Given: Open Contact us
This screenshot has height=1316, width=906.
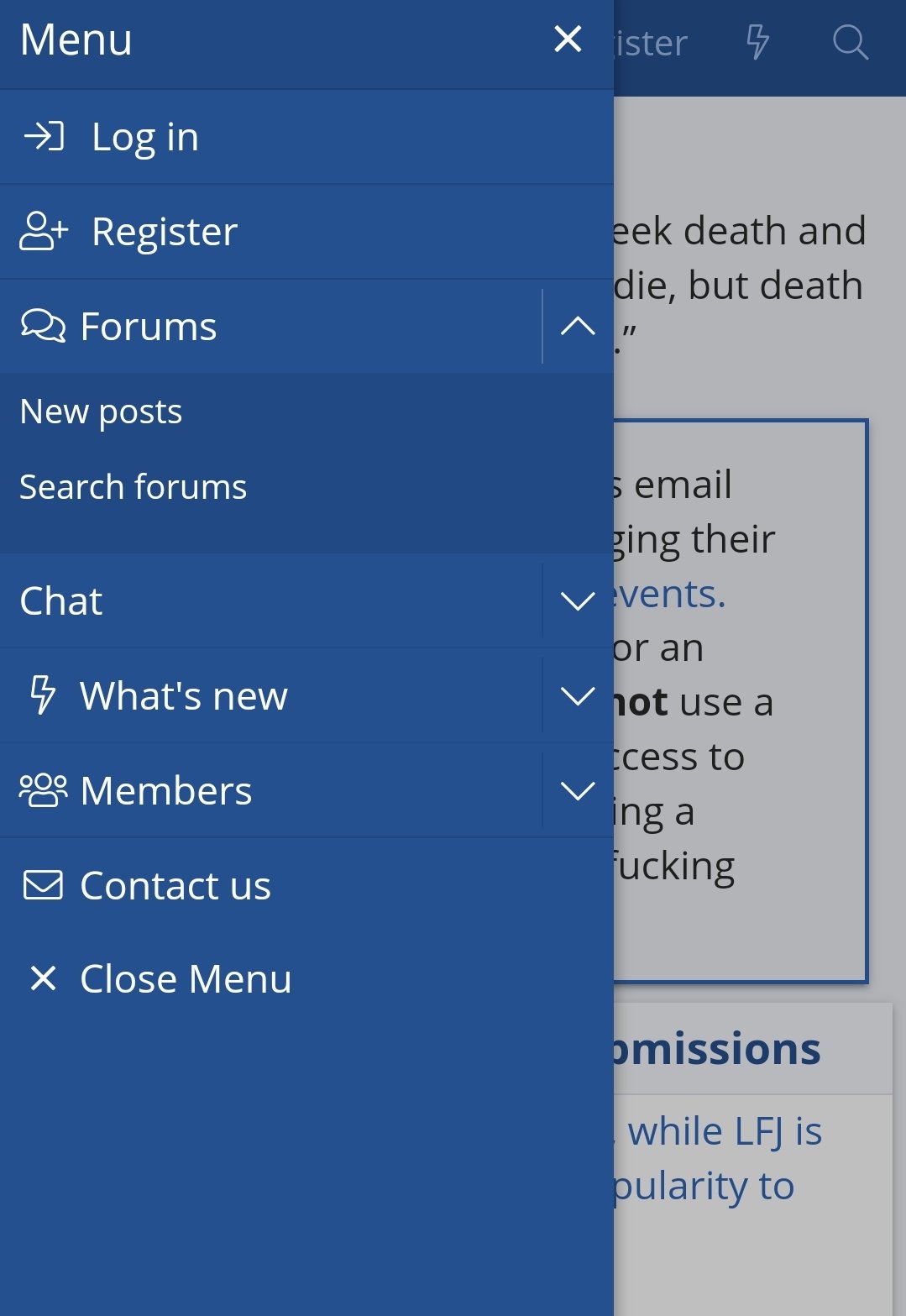Looking at the screenshot, I should (175, 886).
